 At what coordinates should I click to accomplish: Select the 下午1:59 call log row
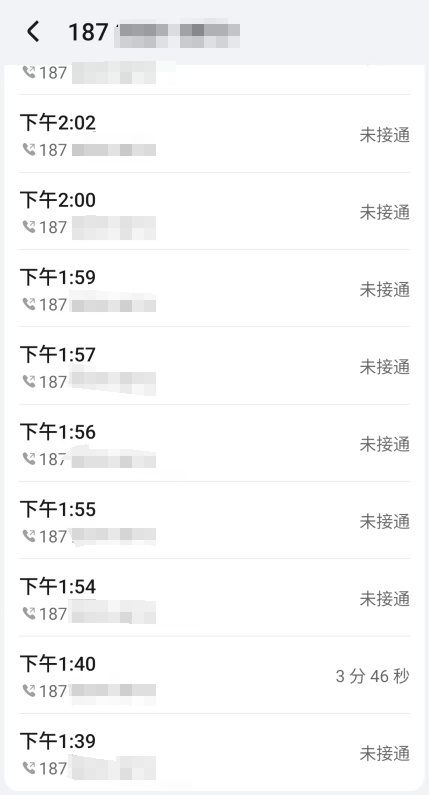[214, 288]
